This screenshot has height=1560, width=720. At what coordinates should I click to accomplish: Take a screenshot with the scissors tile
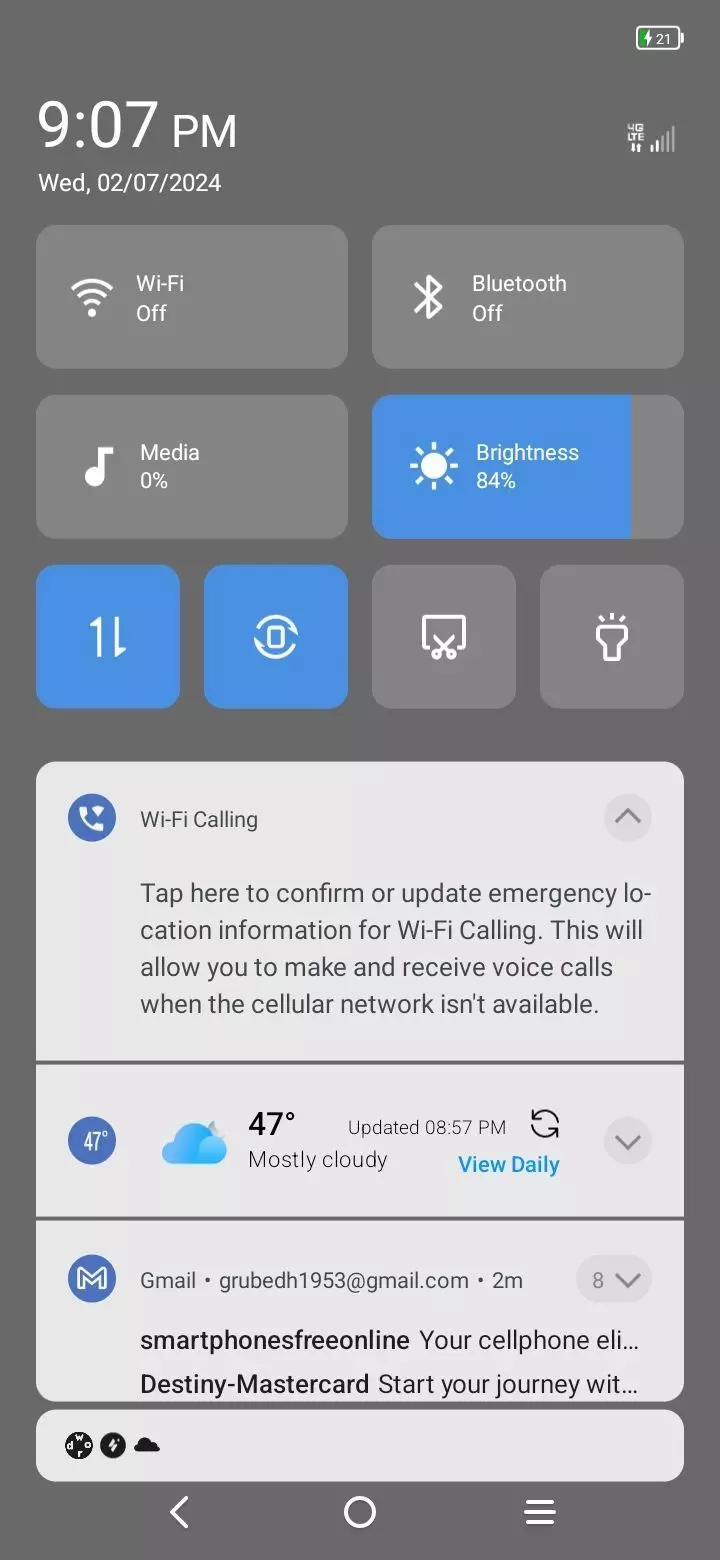point(444,637)
